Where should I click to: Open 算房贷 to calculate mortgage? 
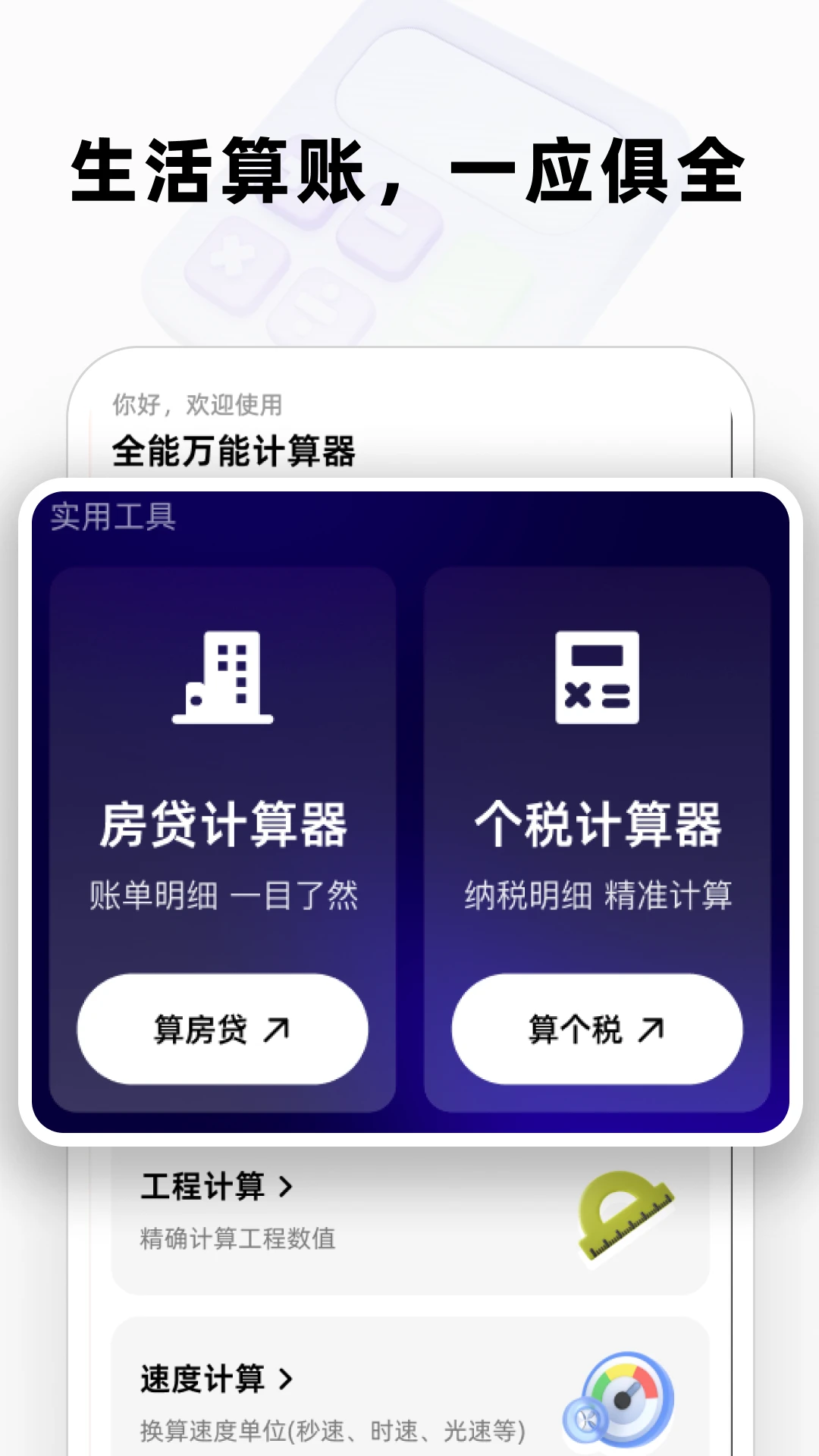[222, 1028]
